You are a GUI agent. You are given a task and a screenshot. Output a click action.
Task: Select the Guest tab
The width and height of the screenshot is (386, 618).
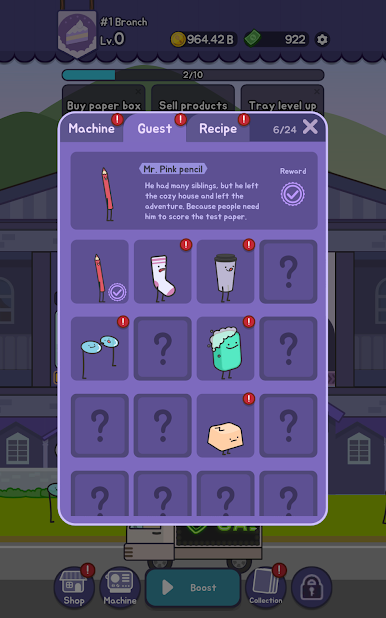pyautogui.click(x=155, y=128)
